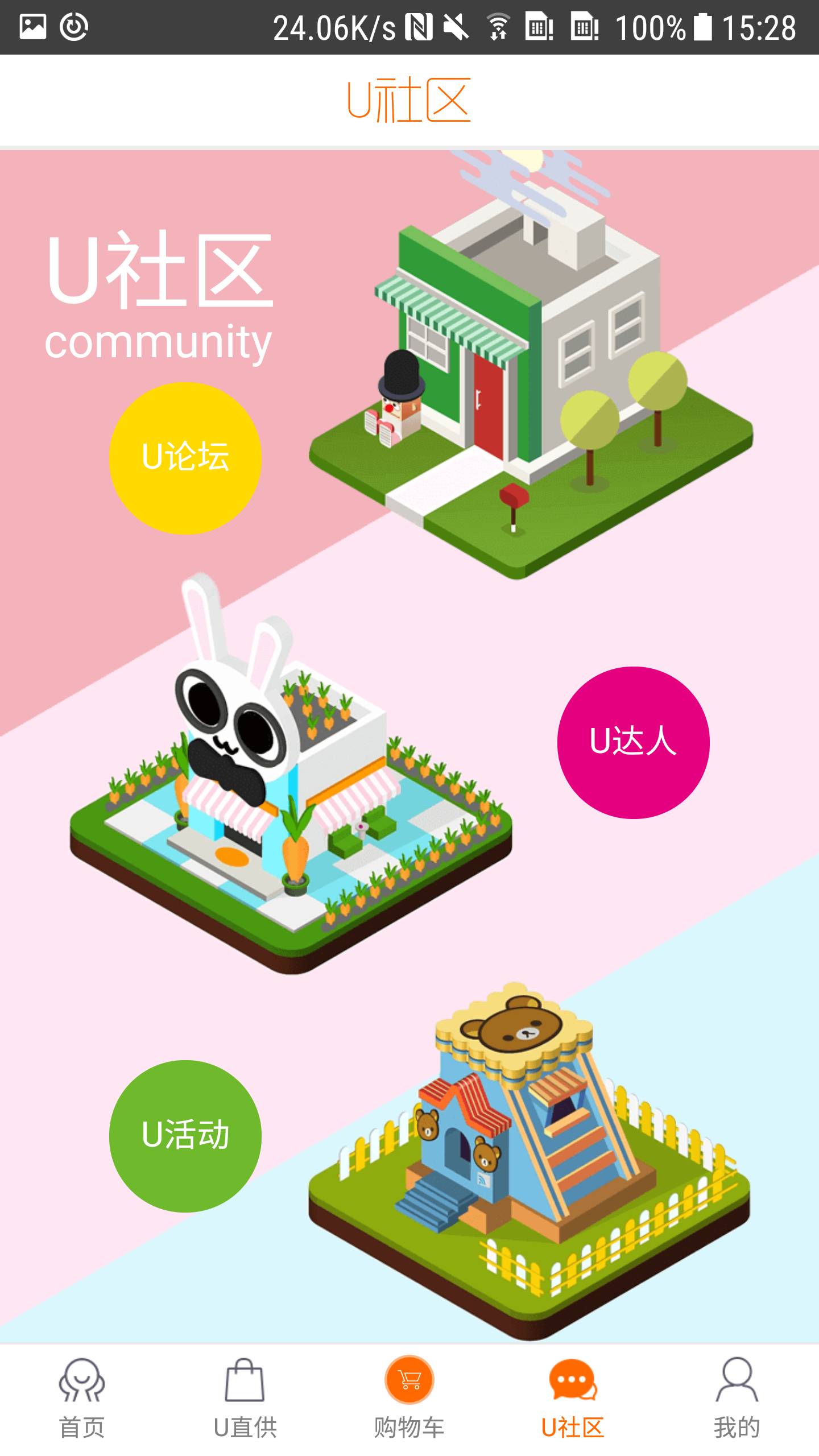
Task: Open the U达人 section
Action: click(633, 742)
